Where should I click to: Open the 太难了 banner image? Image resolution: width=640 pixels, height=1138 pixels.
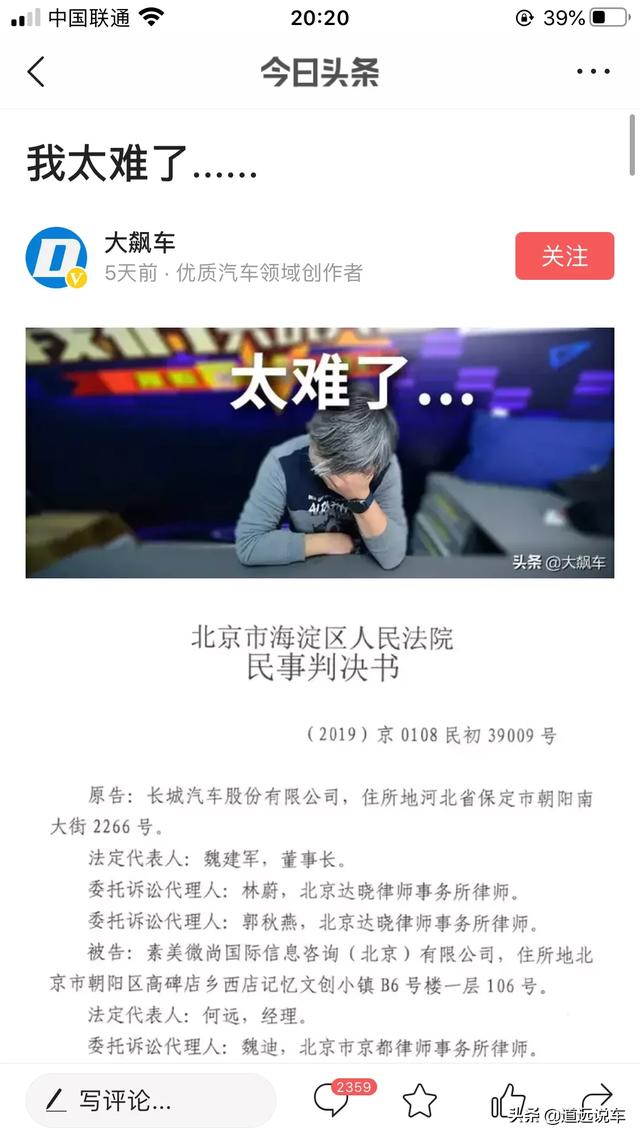coord(320,452)
